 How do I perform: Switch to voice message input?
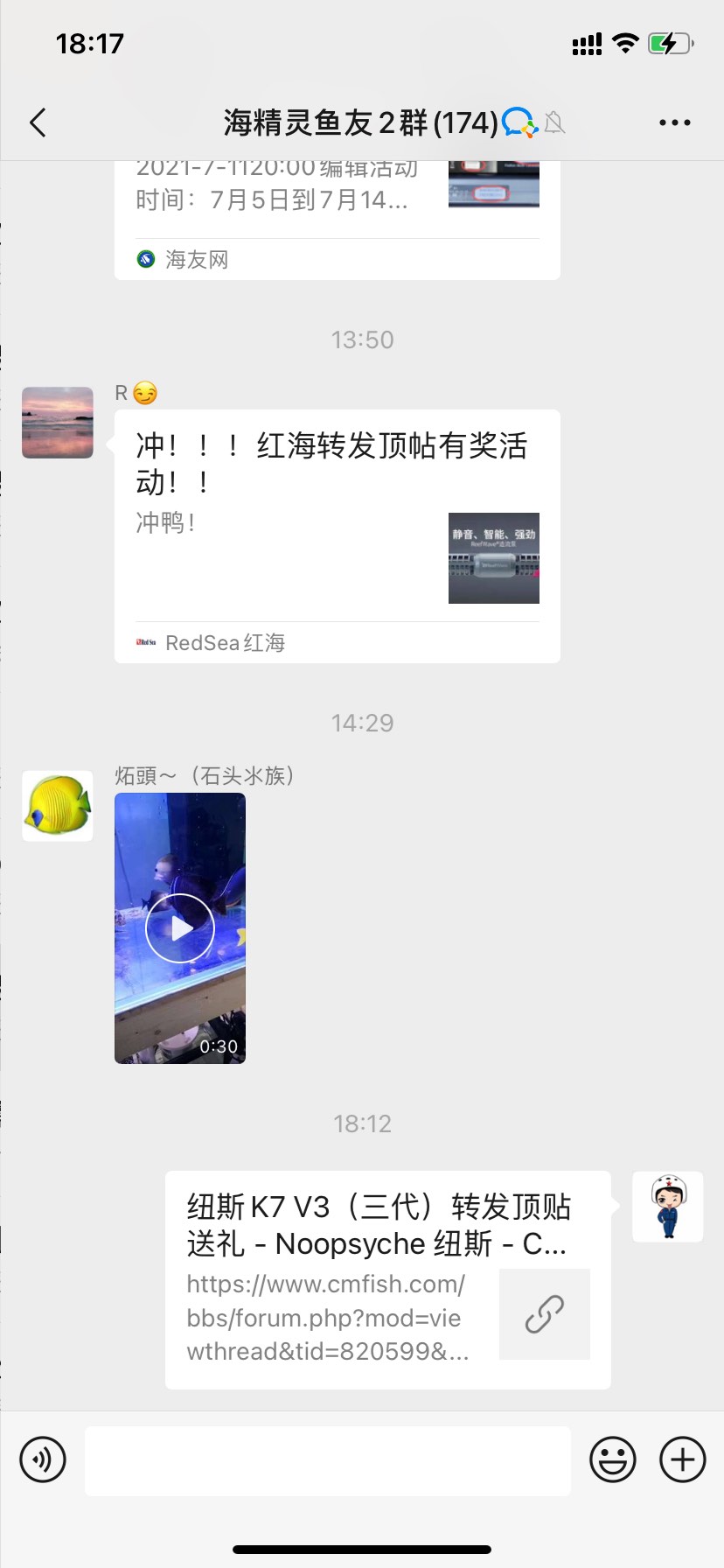click(x=43, y=1459)
